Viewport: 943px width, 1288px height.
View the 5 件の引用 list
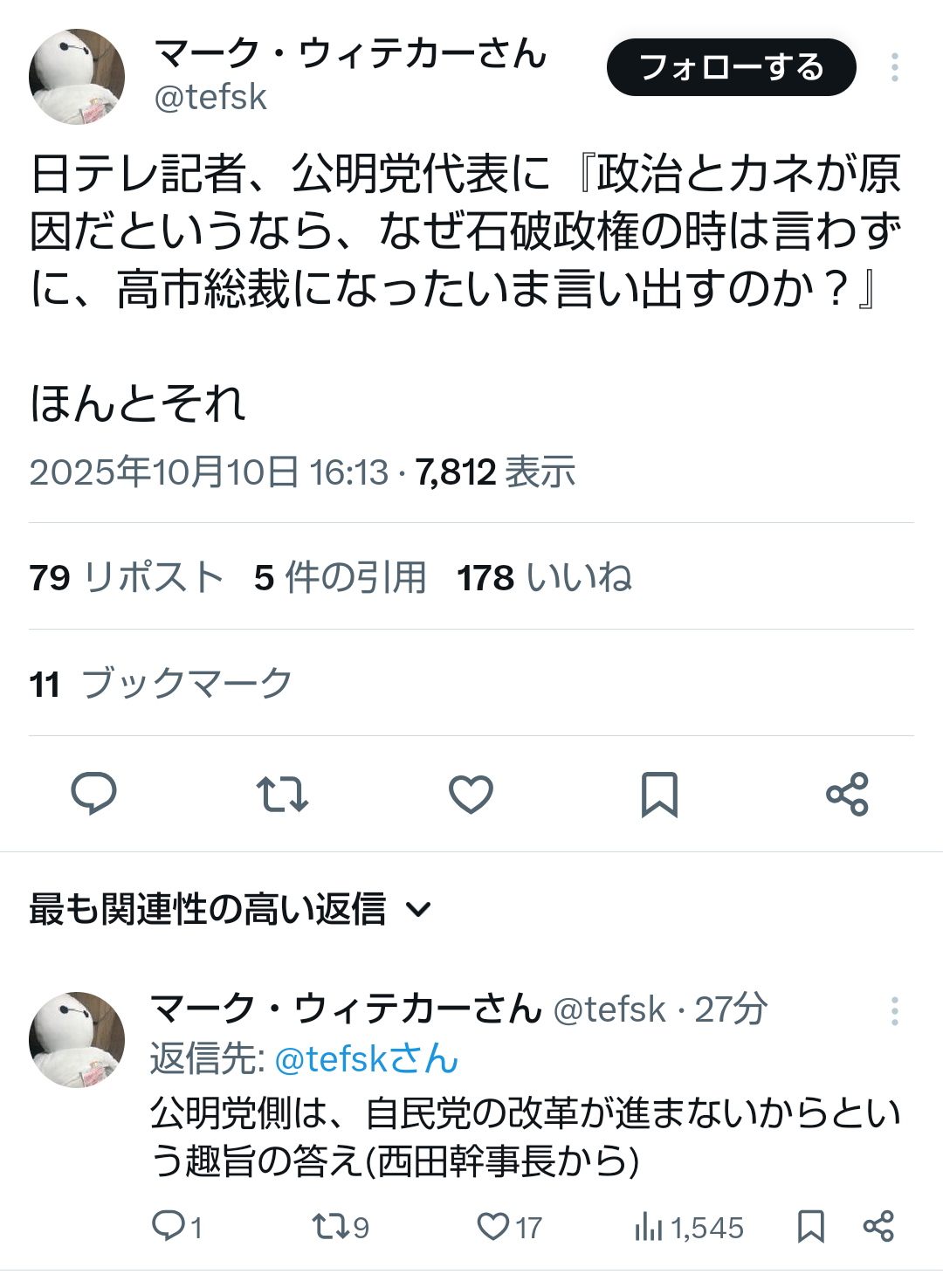340,577
